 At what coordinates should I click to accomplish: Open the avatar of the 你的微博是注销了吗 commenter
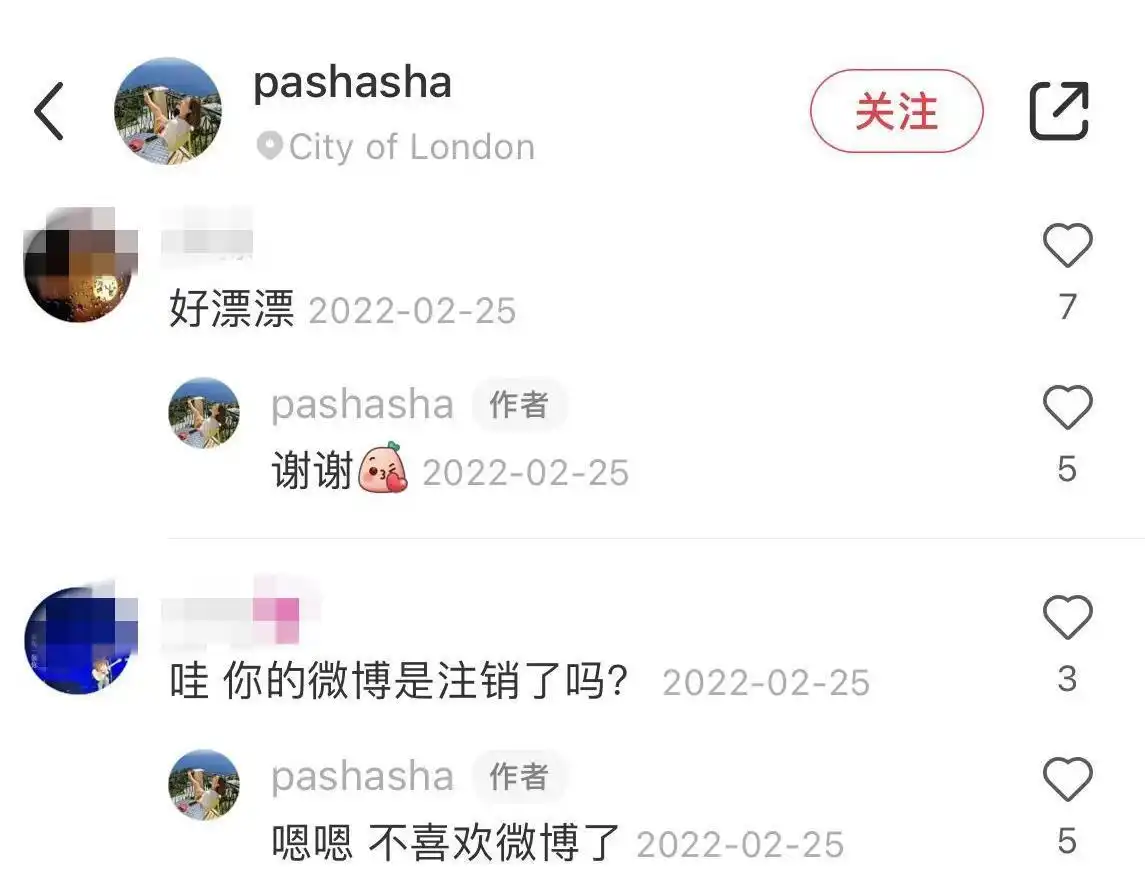click(x=80, y=640)
